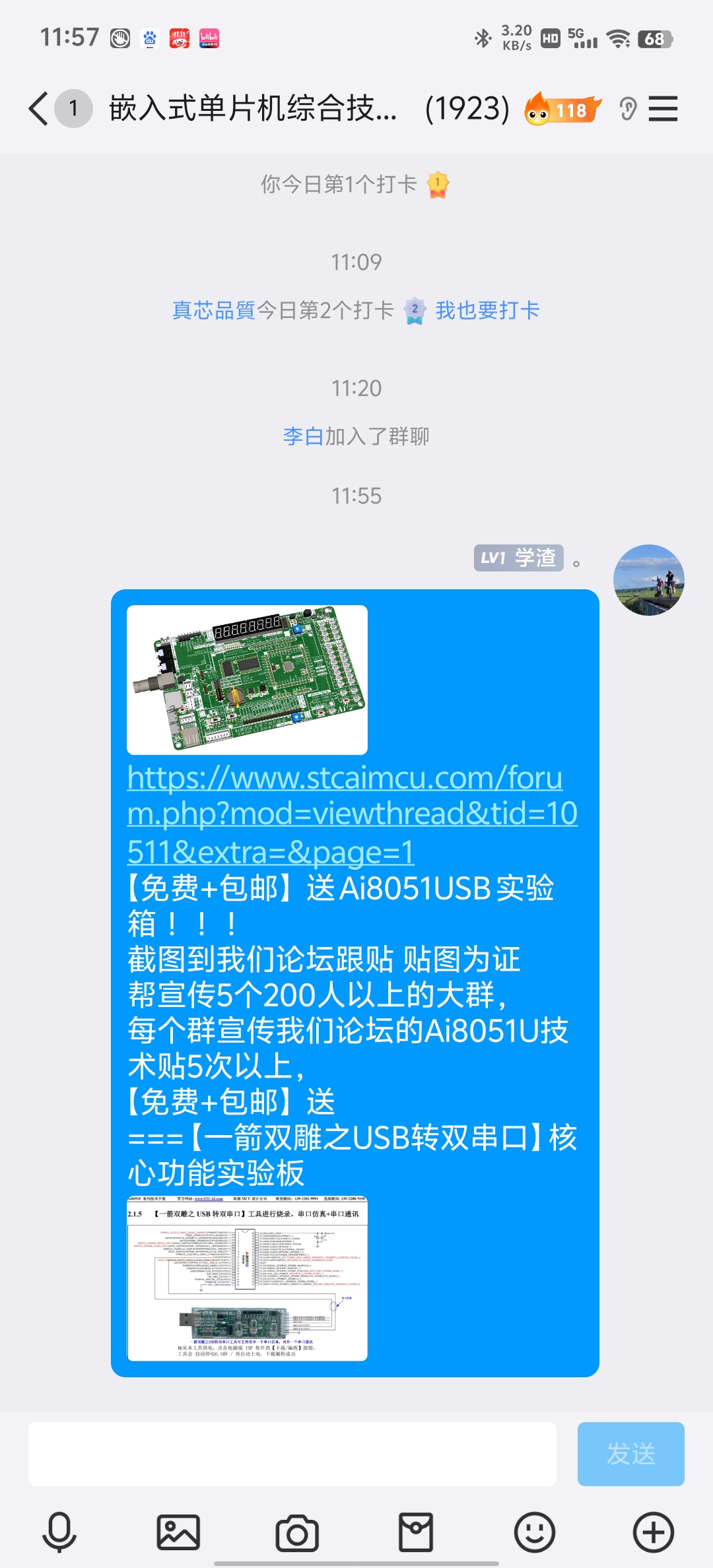Start voice input with the microphone
Screen dimensions: 713x1568
click(x=59, y=1532)
